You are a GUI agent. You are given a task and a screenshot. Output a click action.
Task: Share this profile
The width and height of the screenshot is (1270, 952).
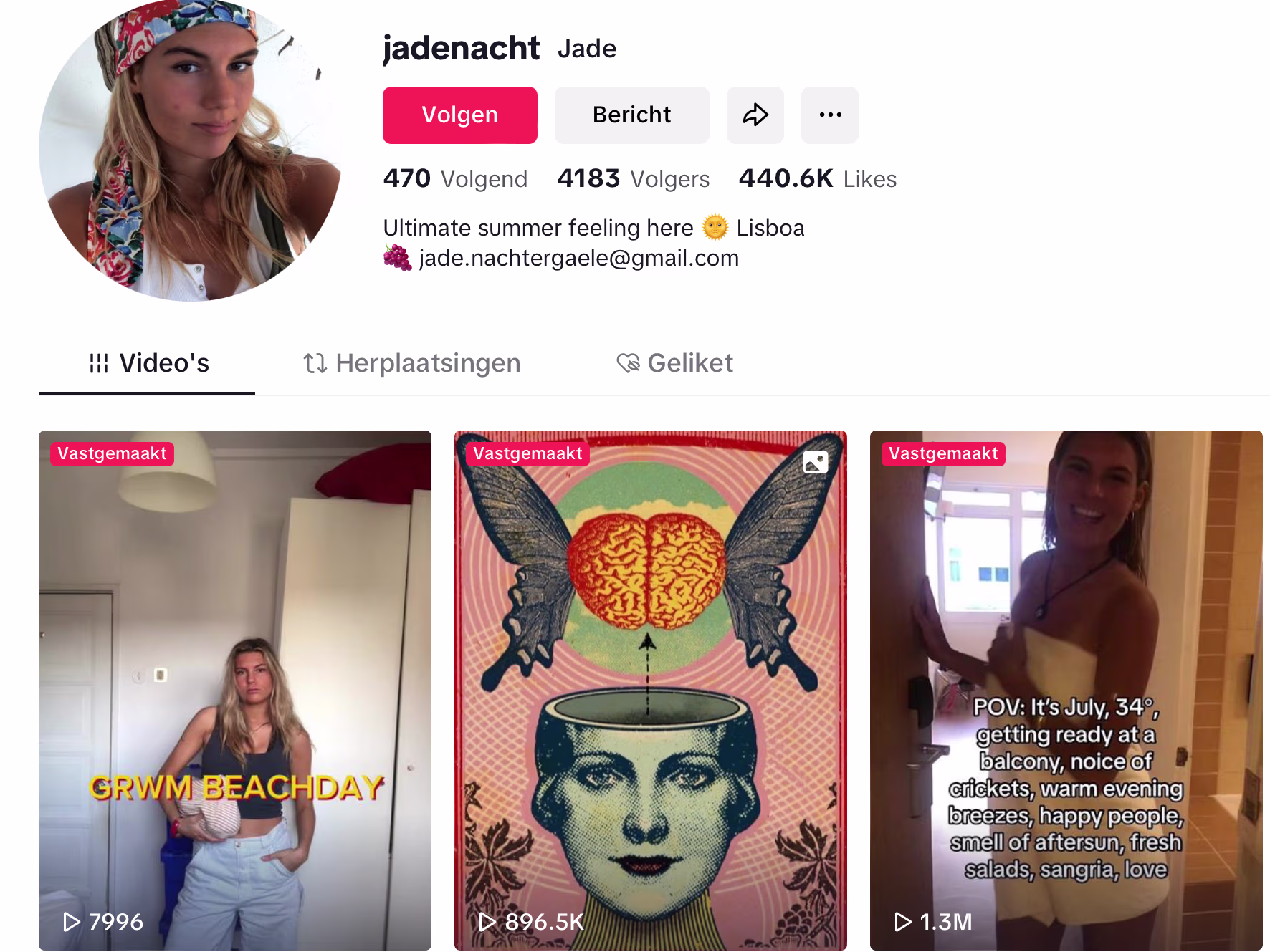(755, 115)
